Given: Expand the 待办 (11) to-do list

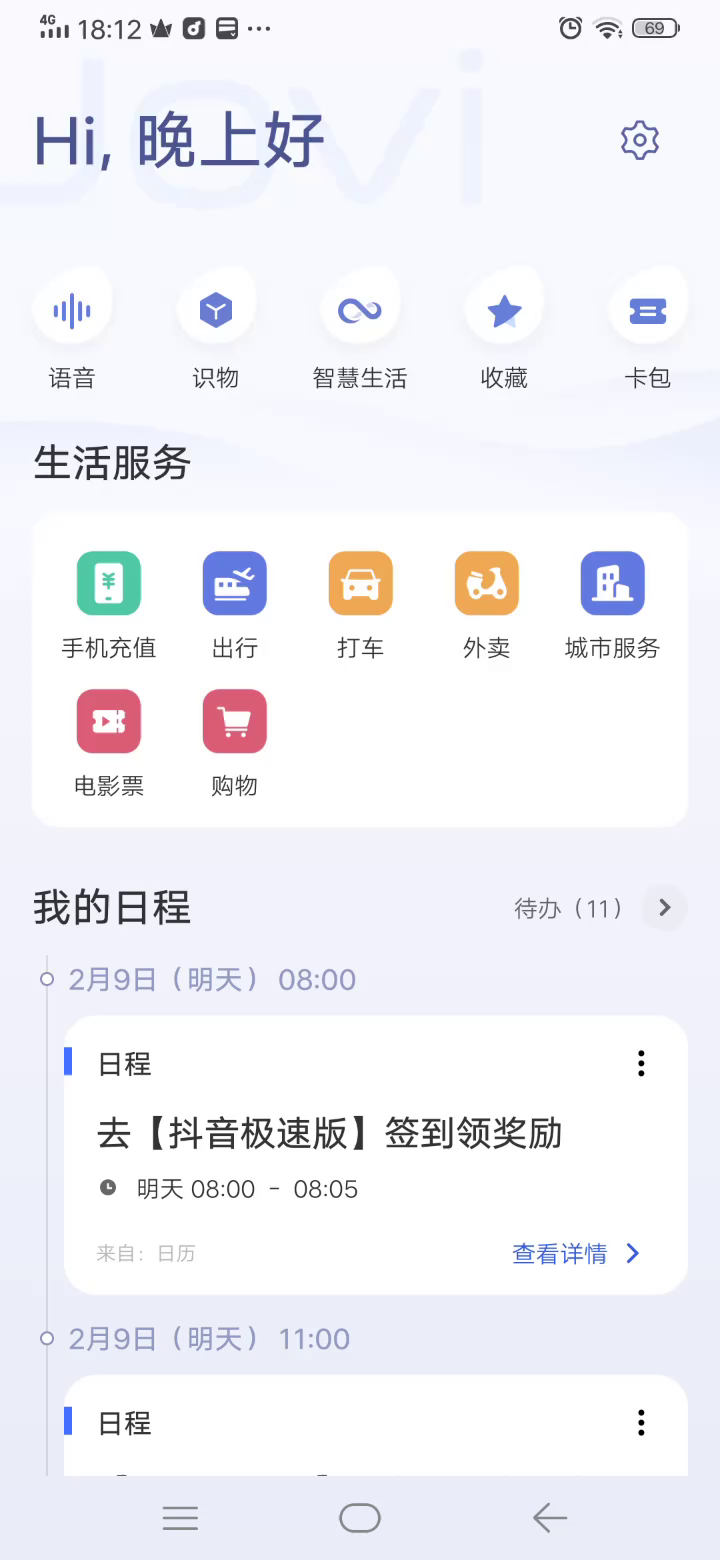Looking at the screenshot, I should [x=600, y=908].
